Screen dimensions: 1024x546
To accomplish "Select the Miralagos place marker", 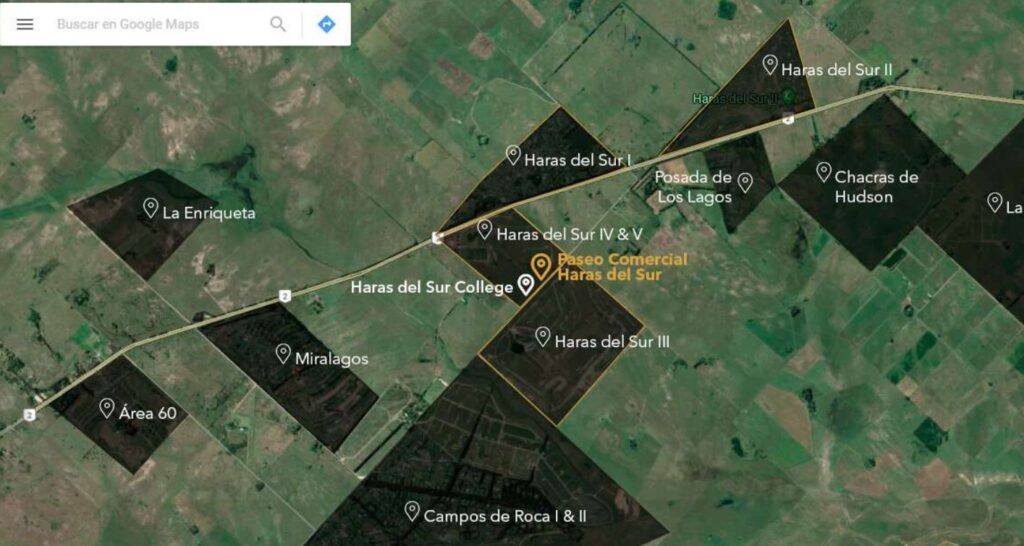I will (283, 353).
